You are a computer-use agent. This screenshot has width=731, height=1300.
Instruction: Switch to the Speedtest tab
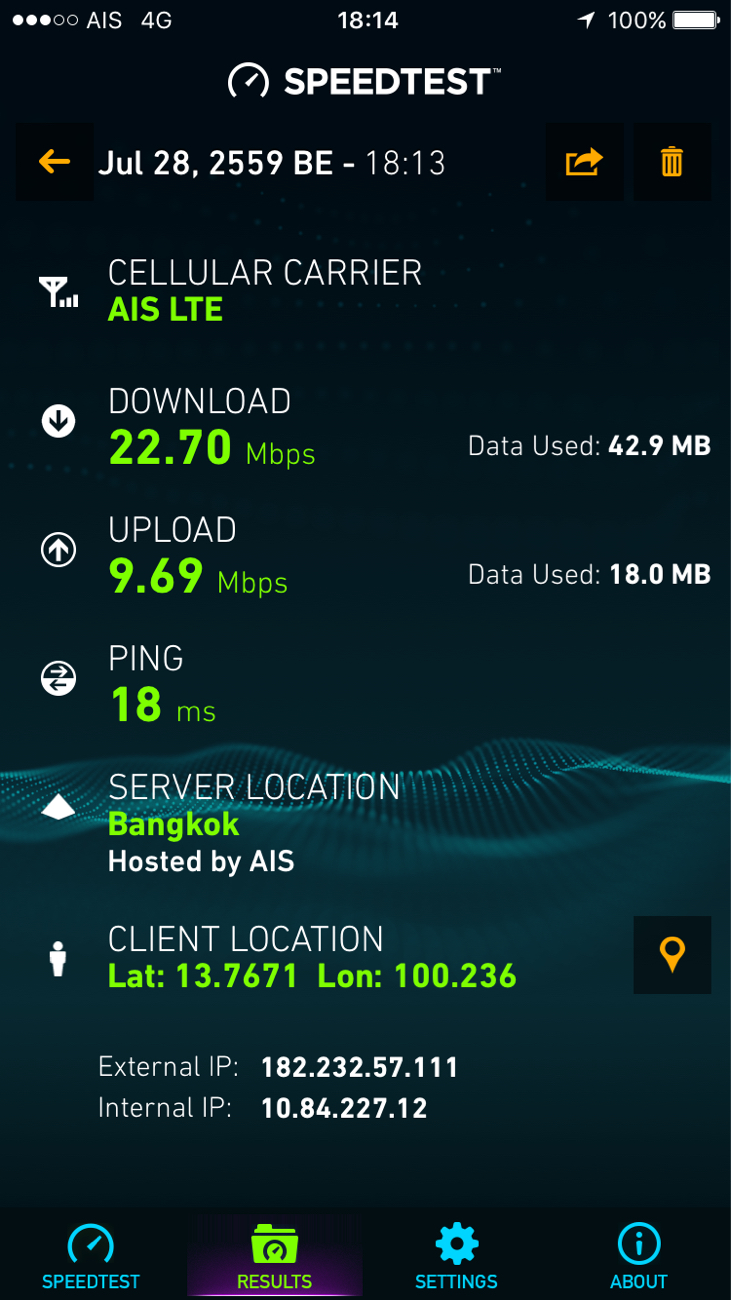tap(91, 1256)
